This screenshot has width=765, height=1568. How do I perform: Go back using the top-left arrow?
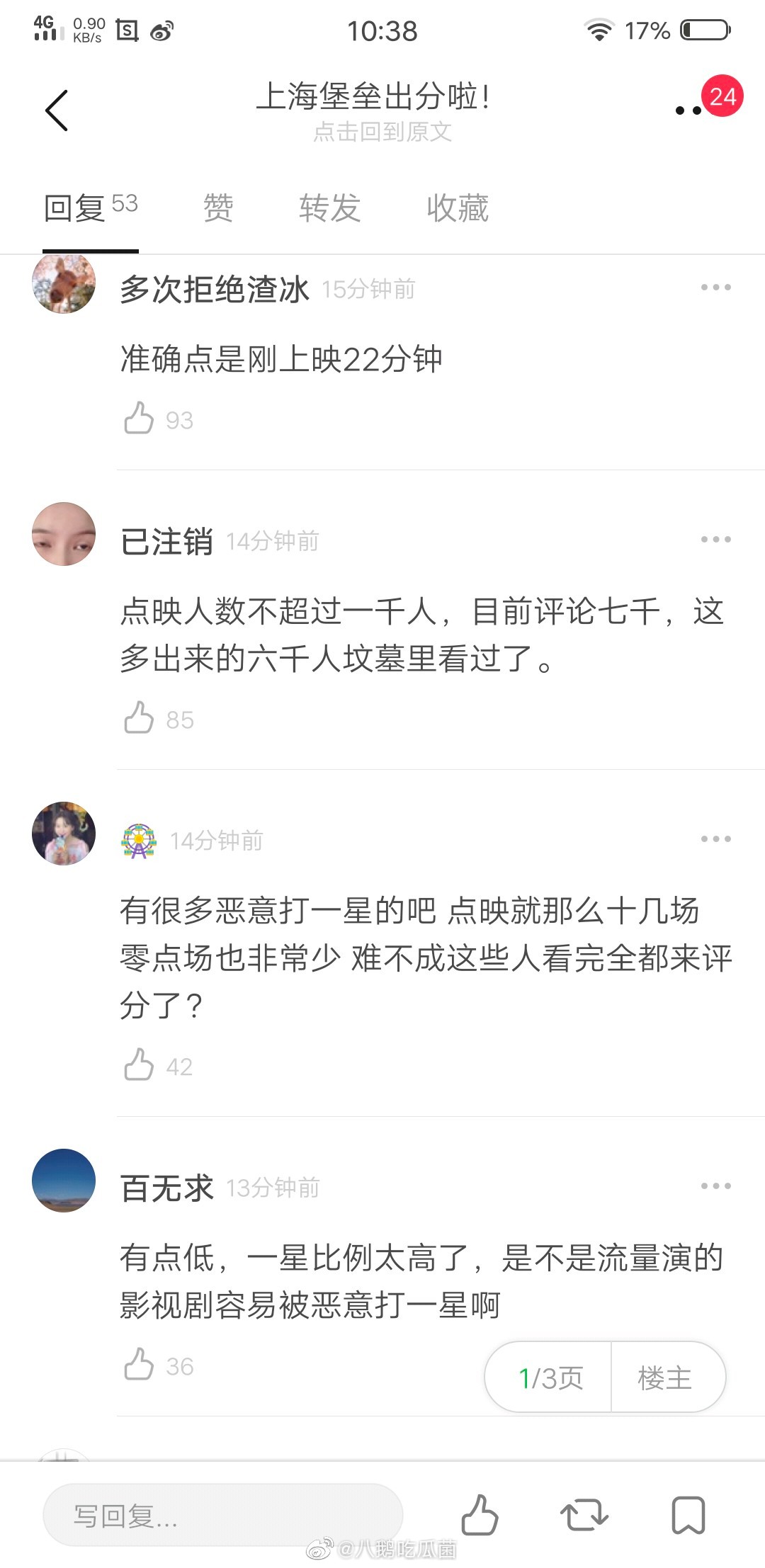click(57, 110)
